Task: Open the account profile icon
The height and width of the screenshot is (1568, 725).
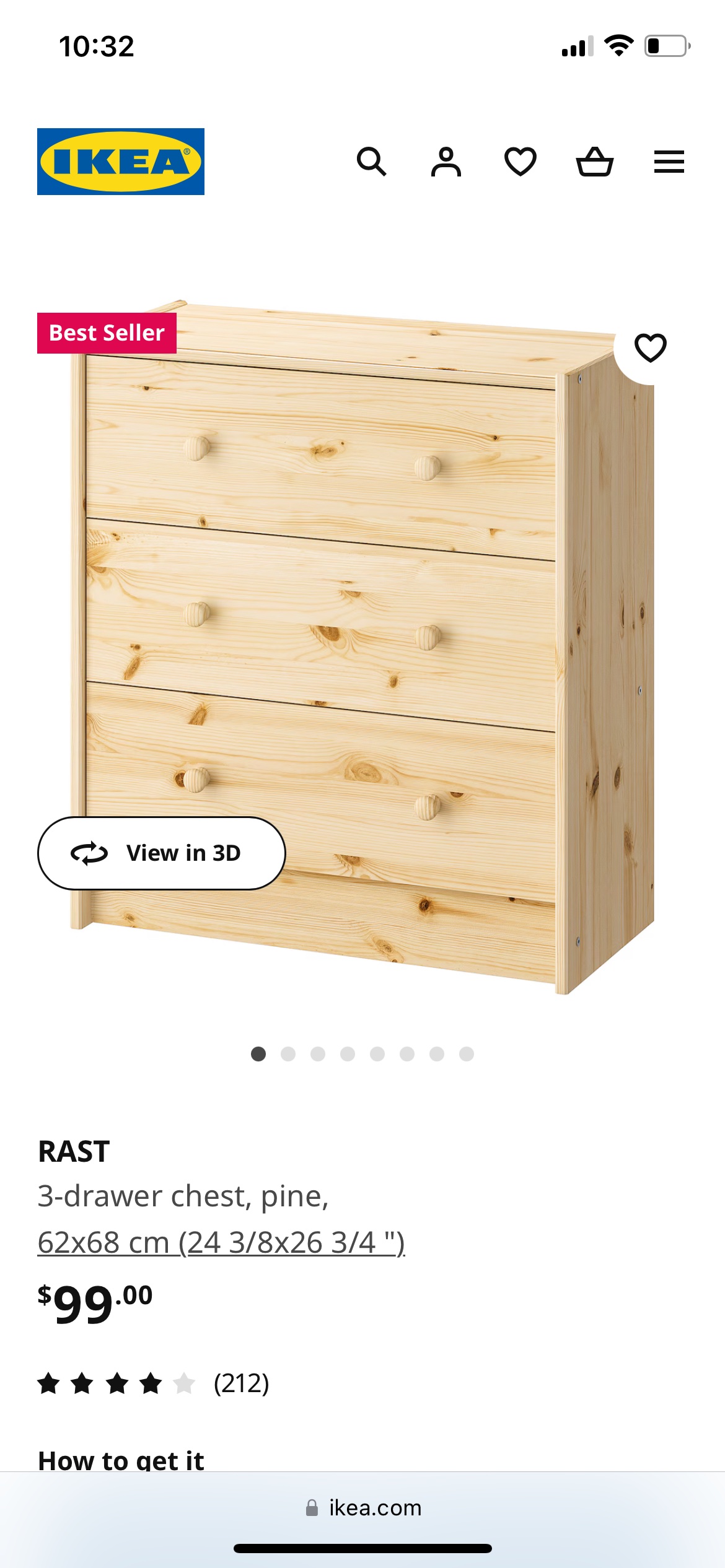Action: point(446,162)
